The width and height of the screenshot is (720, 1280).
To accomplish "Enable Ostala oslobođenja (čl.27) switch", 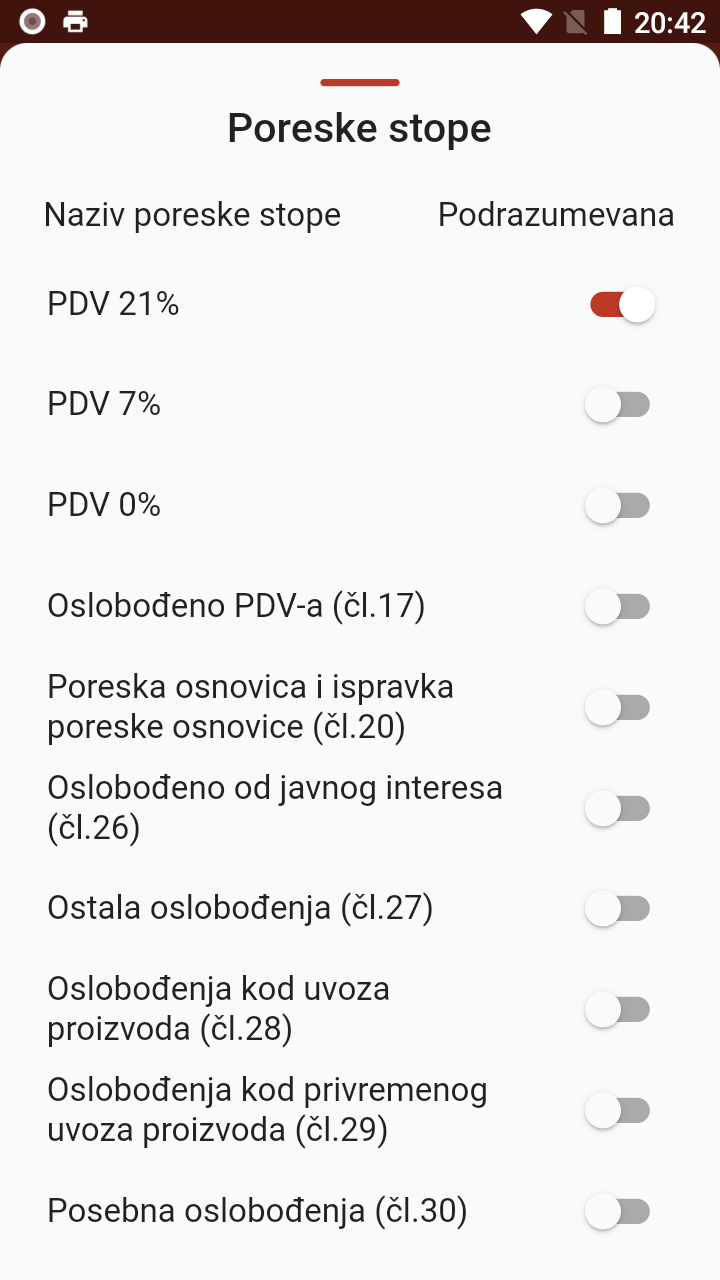I will point(618,908).
